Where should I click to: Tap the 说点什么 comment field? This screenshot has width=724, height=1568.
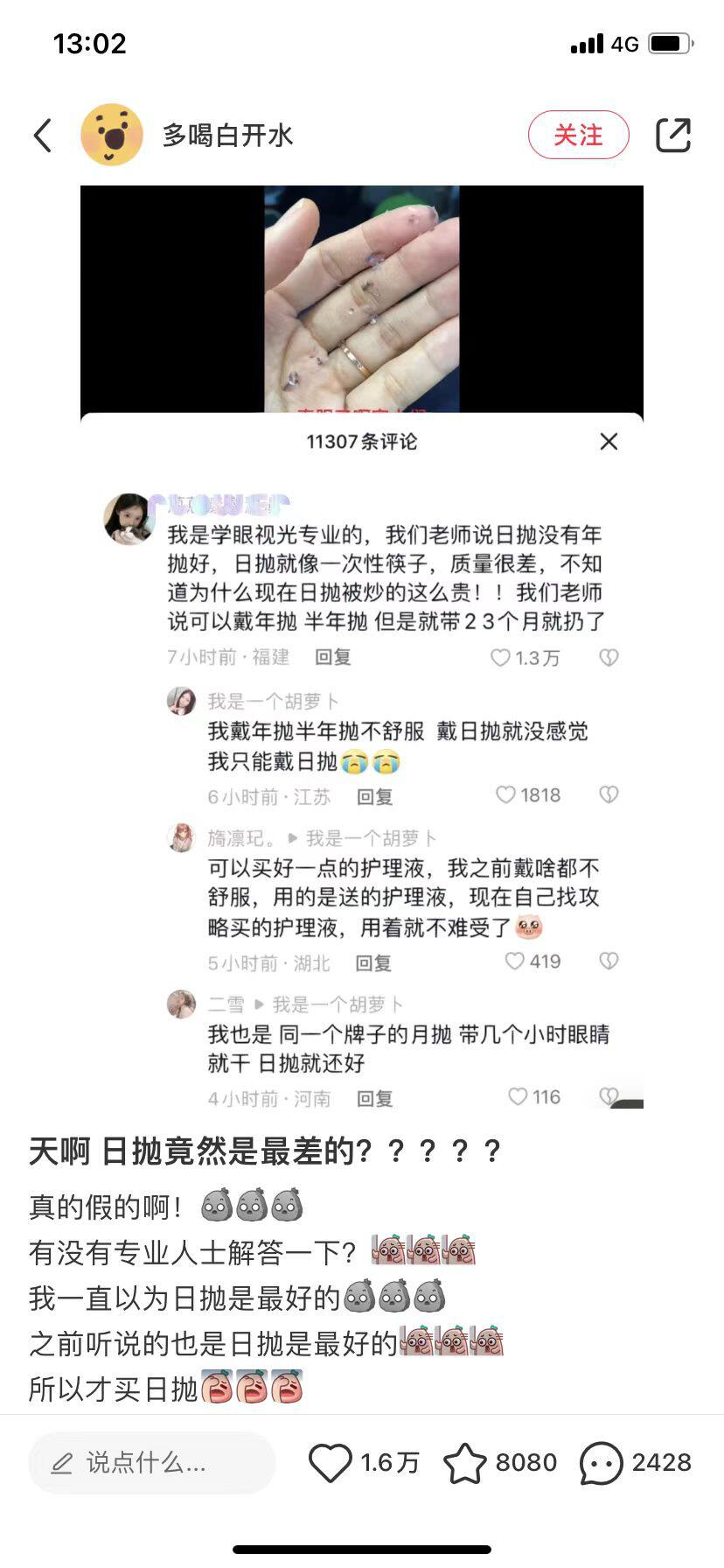(x=152, y=1463)
